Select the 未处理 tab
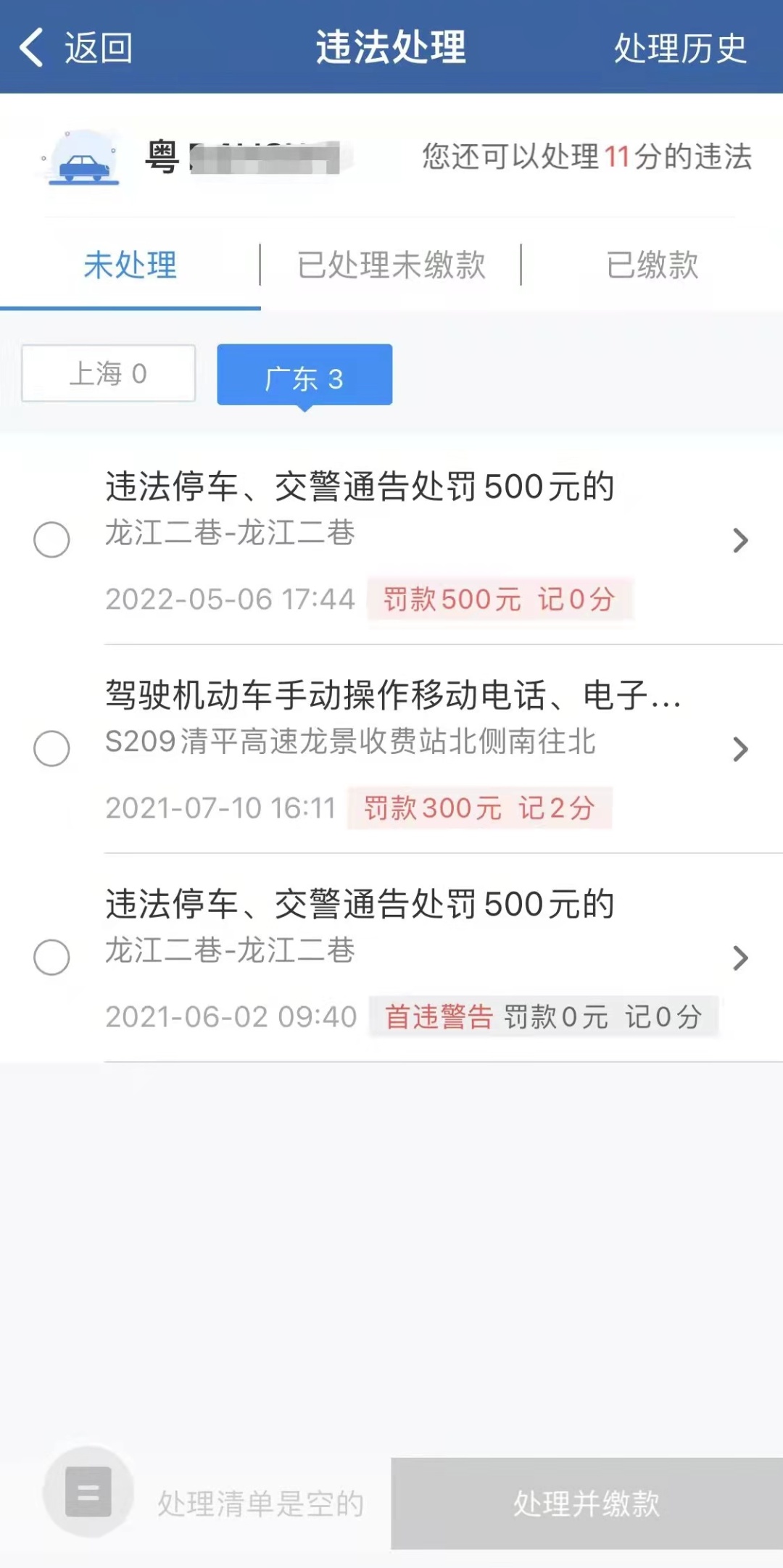The image size is (783, 1568). 130,265
